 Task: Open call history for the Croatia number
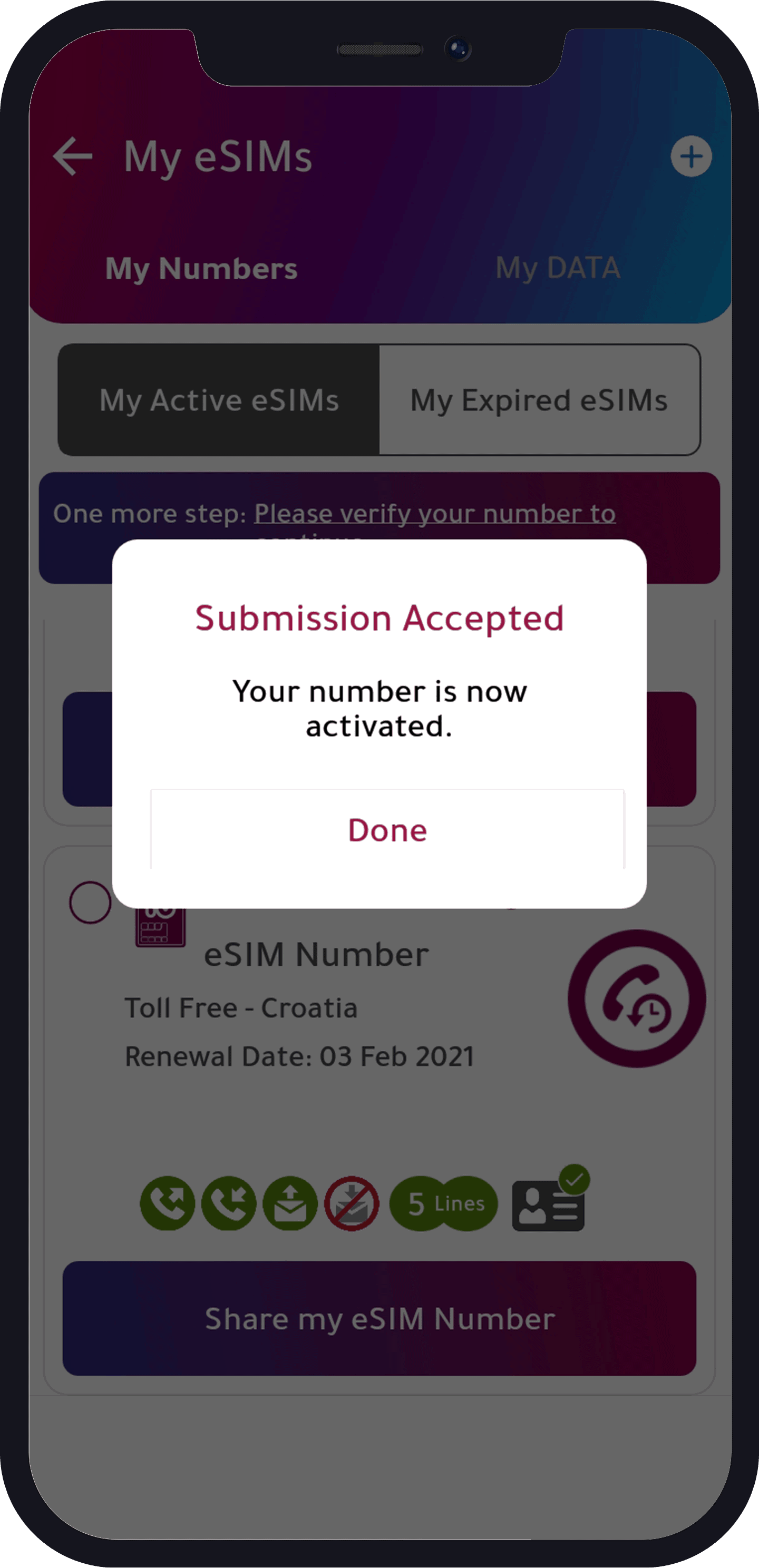(x=637, y=998)
